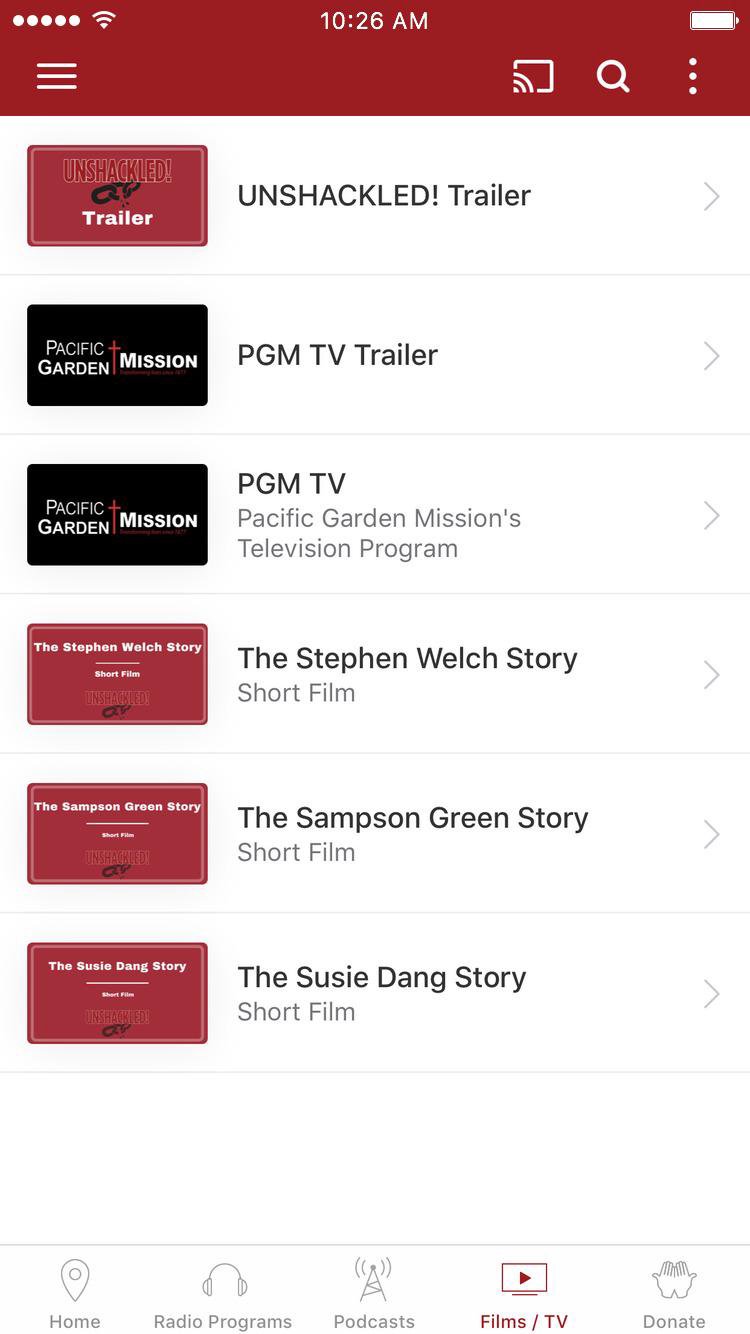Switch to the Radio Programs tab
This screenshot has width=750, height=1334.
tap(223, 1294)
